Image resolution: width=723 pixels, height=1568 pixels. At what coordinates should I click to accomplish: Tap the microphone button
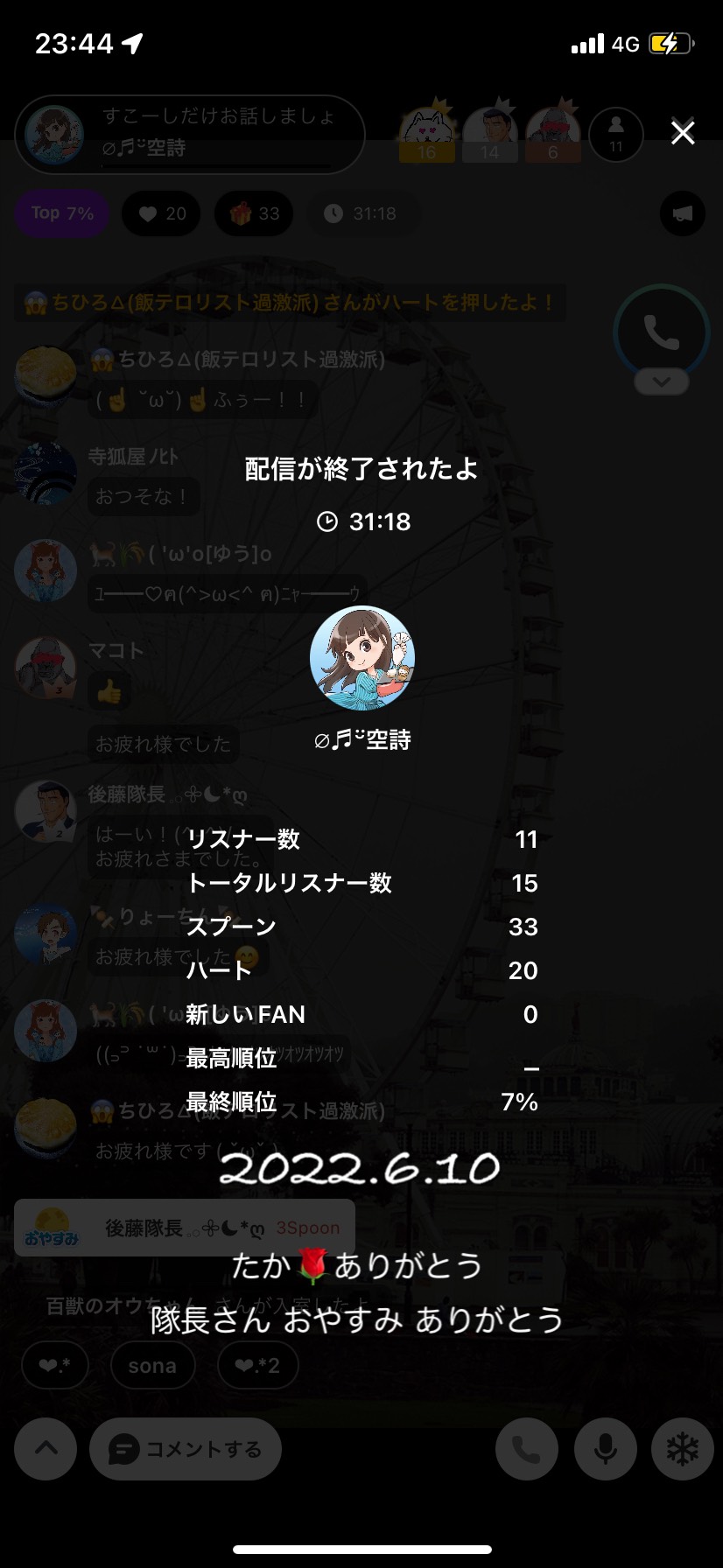point(606,1449)
